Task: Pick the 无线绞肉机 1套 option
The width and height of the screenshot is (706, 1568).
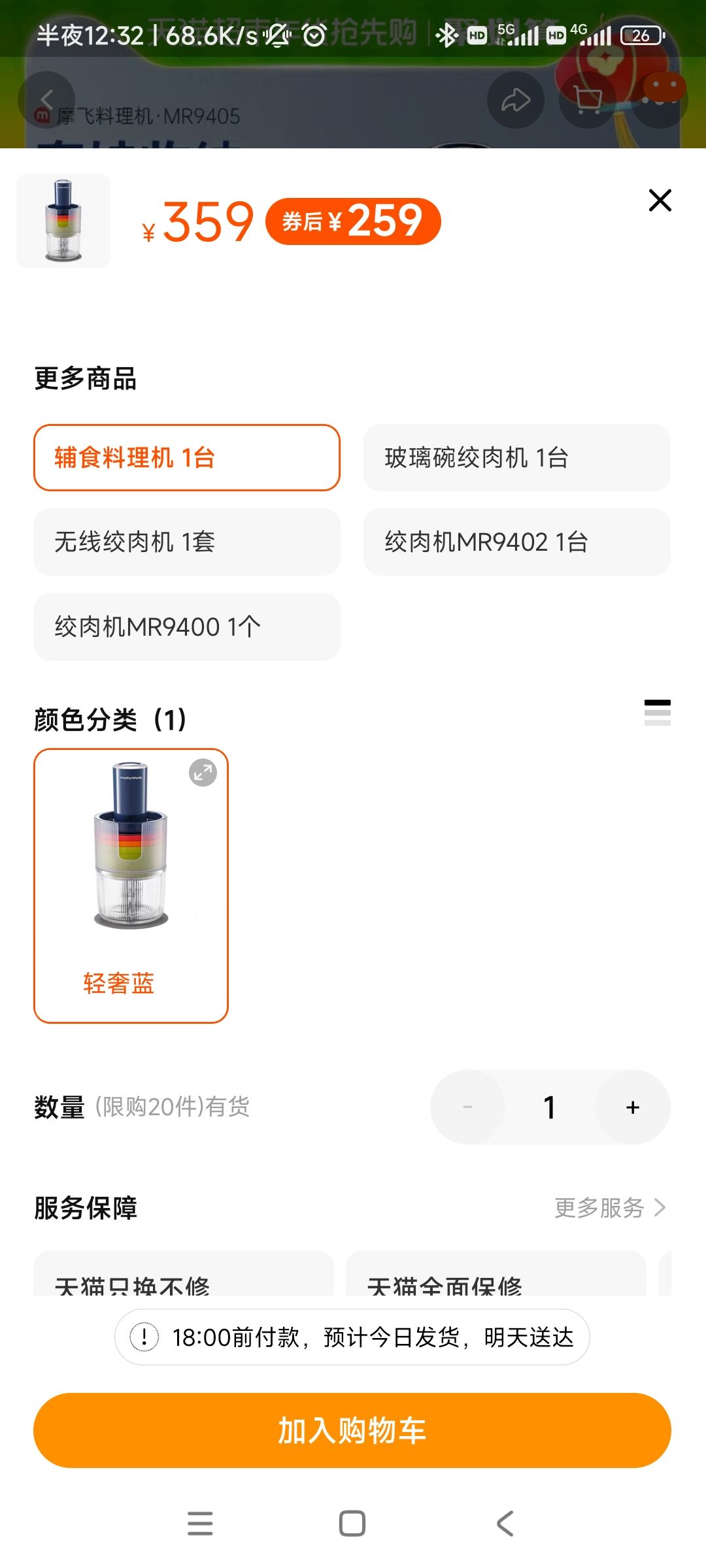Action: (x=187, y=542)
